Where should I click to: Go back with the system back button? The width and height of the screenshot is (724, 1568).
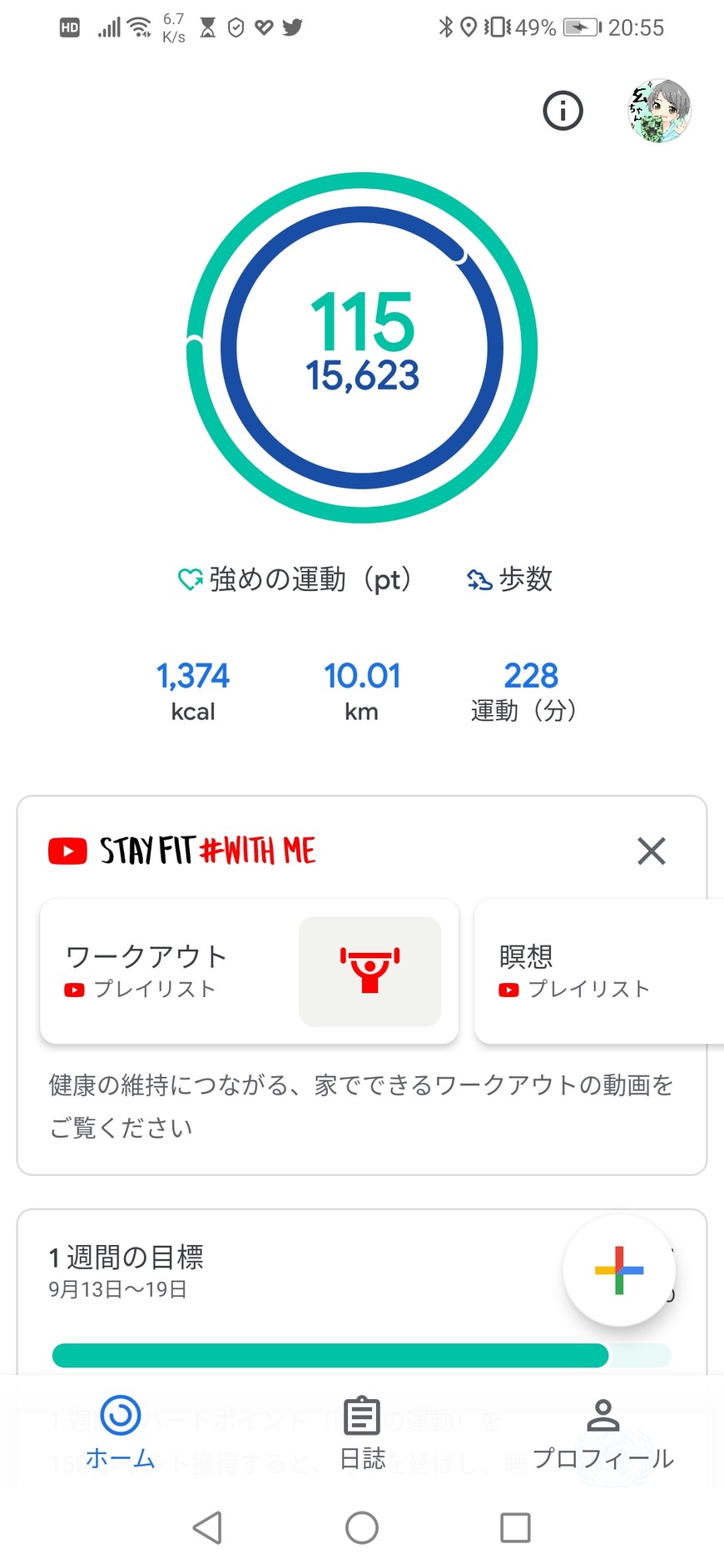[207, 1528]
